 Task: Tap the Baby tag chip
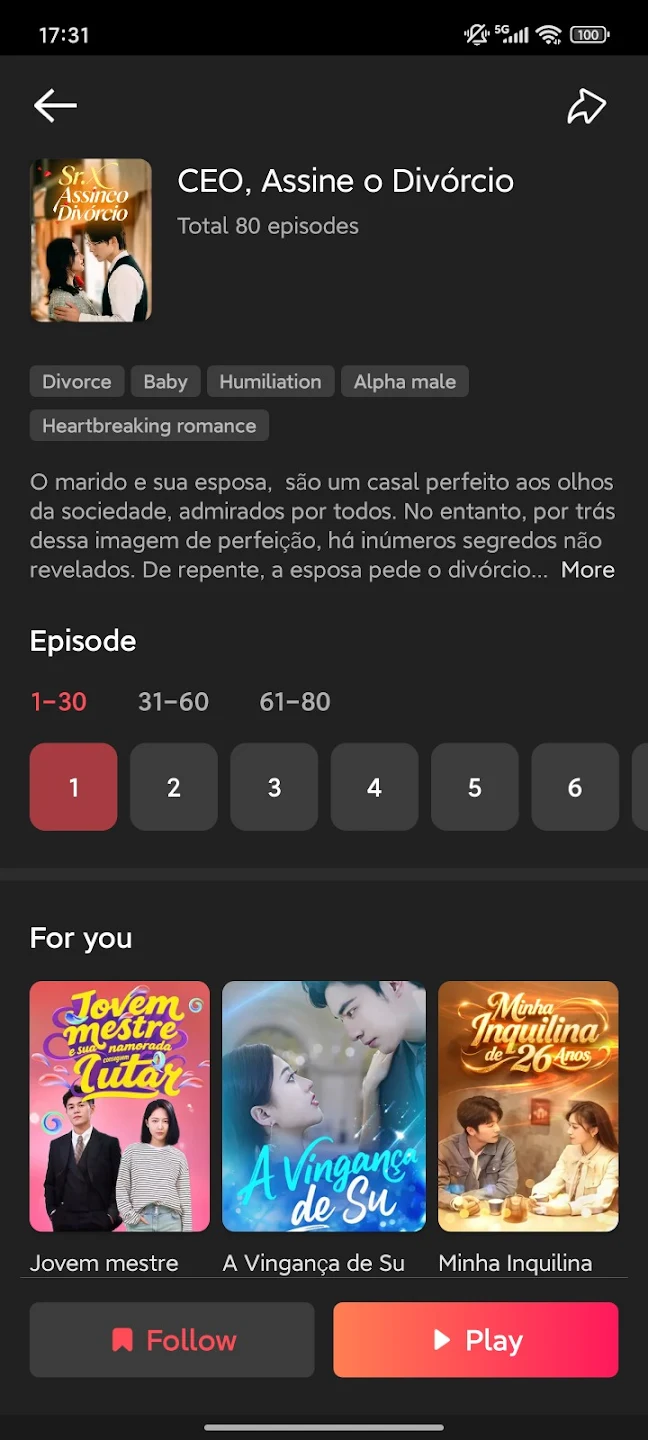tap(165, 381)
